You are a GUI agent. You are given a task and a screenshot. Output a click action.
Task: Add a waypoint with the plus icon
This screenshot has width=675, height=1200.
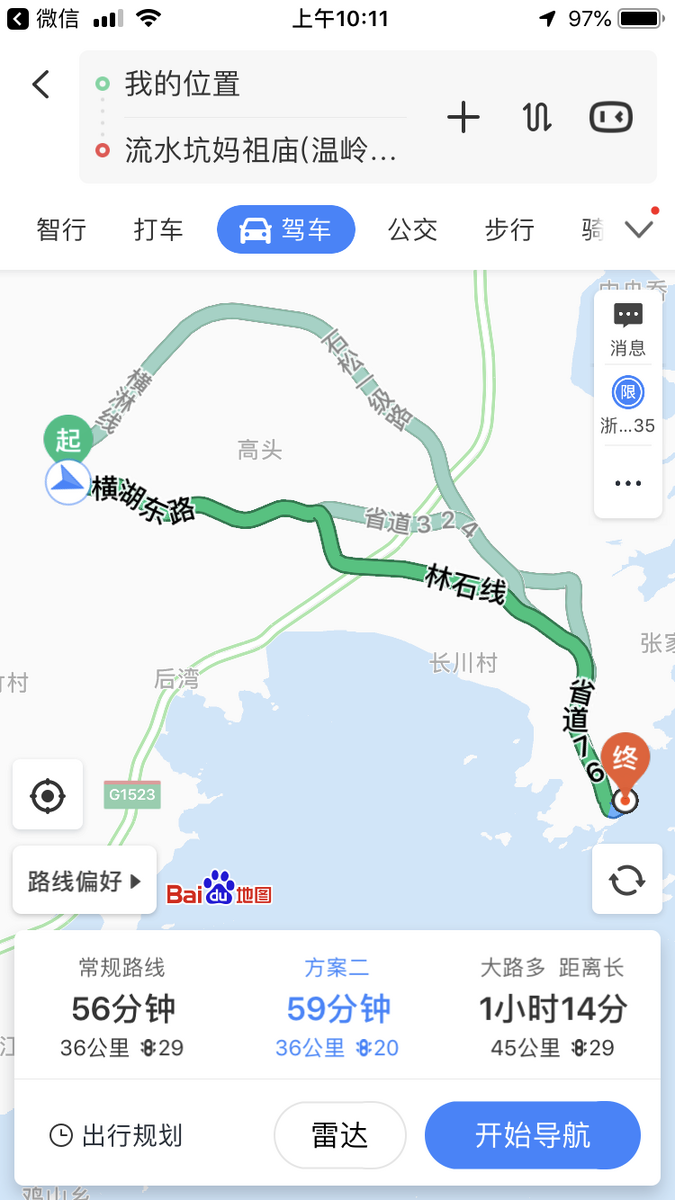click(463, 118)
